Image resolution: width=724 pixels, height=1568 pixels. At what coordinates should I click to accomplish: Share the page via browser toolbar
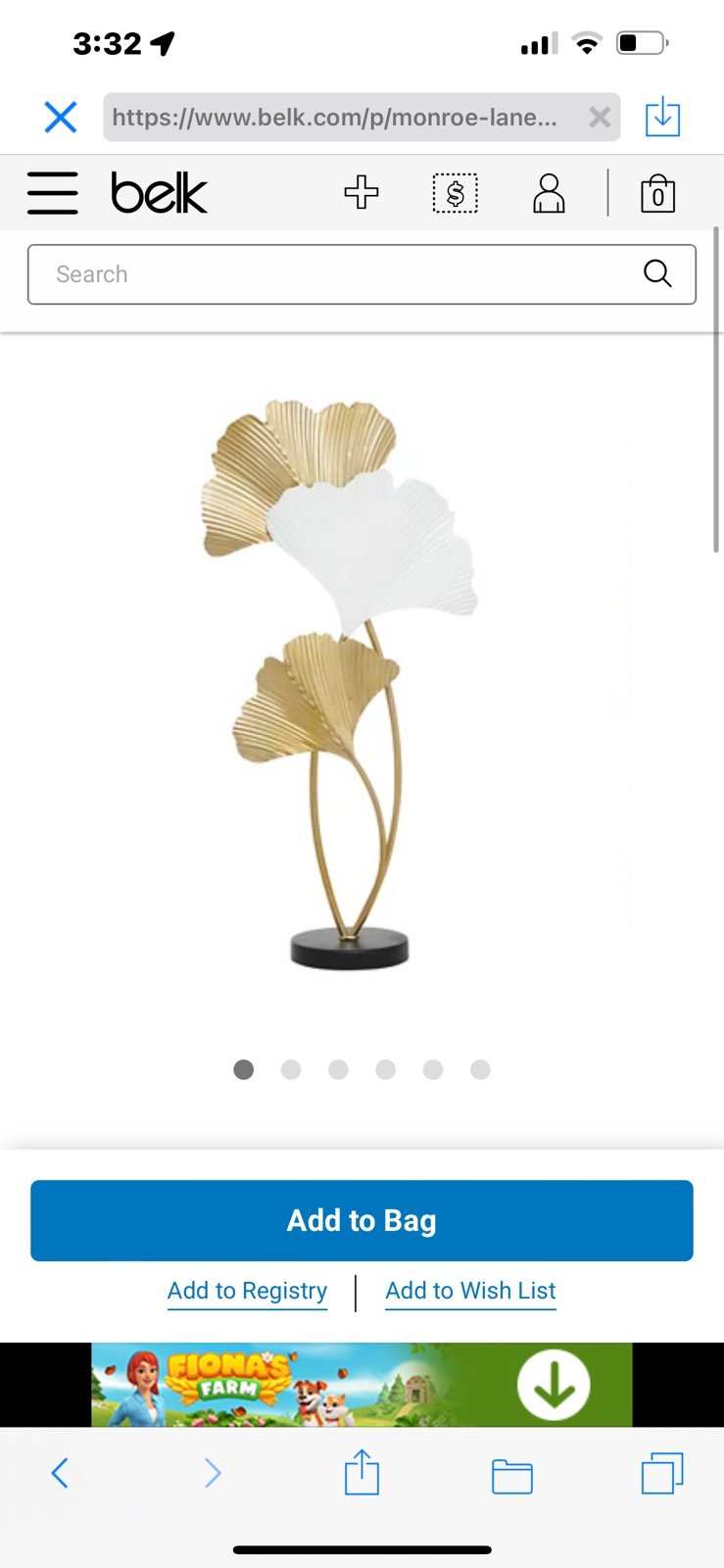coord(362,1472)
